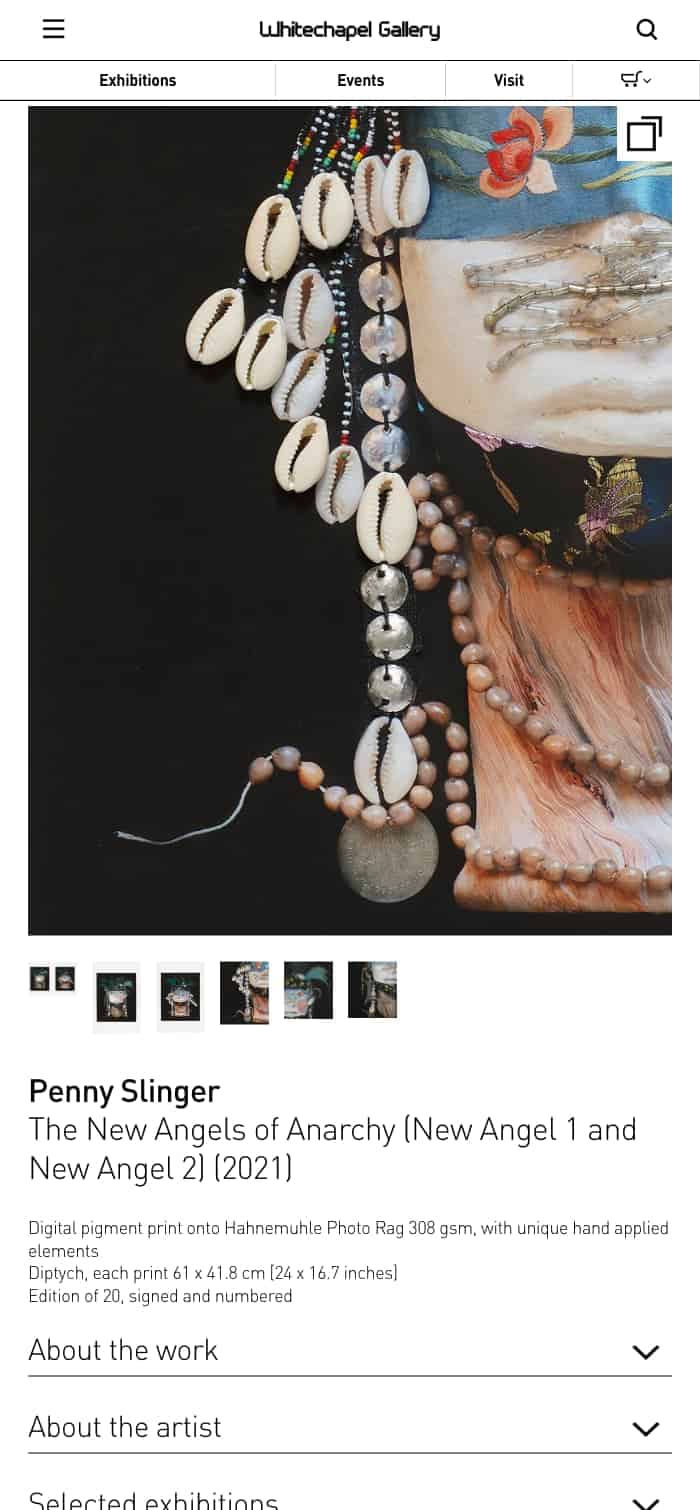Viewport: 700px width, 1510px height.
Task: Expand About the work section
Action: pyautogui.click(x=350, y=1351)
